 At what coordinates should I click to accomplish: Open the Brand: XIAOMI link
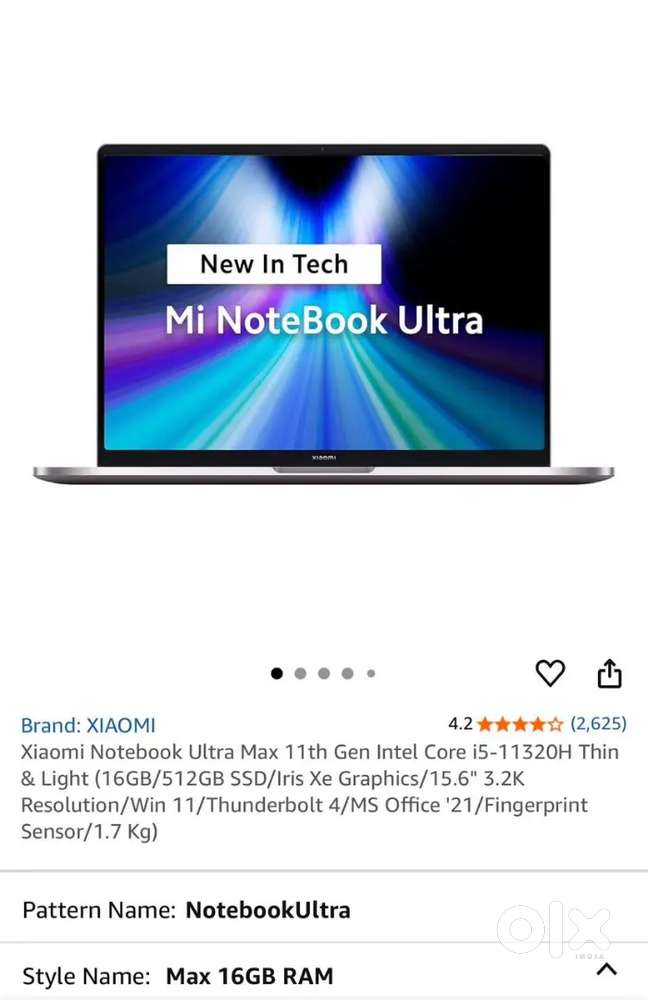(88, 725)
